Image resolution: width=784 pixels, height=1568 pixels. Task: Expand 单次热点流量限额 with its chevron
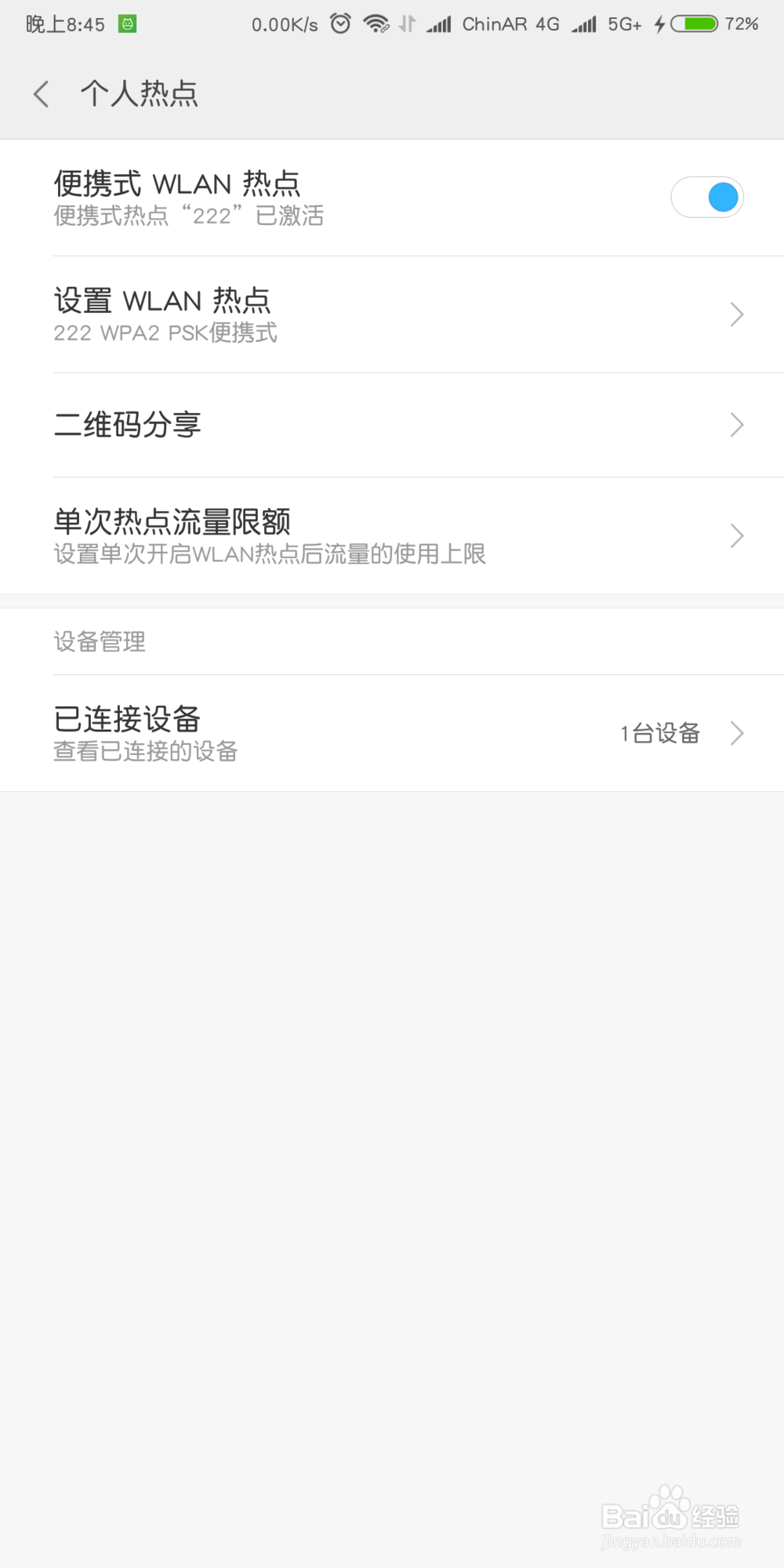[735, 535]
